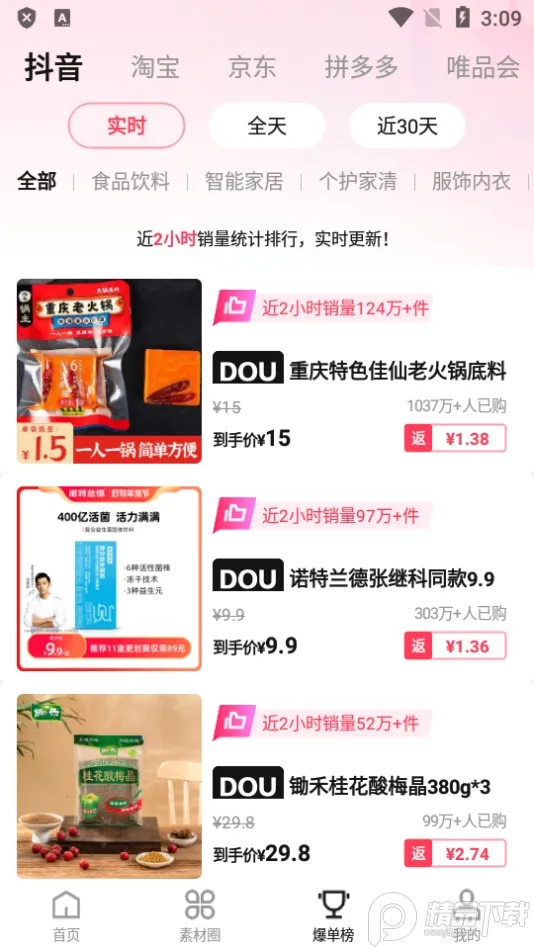Viewport: 534px width, 949px height.
Task: Open the 素材圈 tab
Action: [200, 916]
